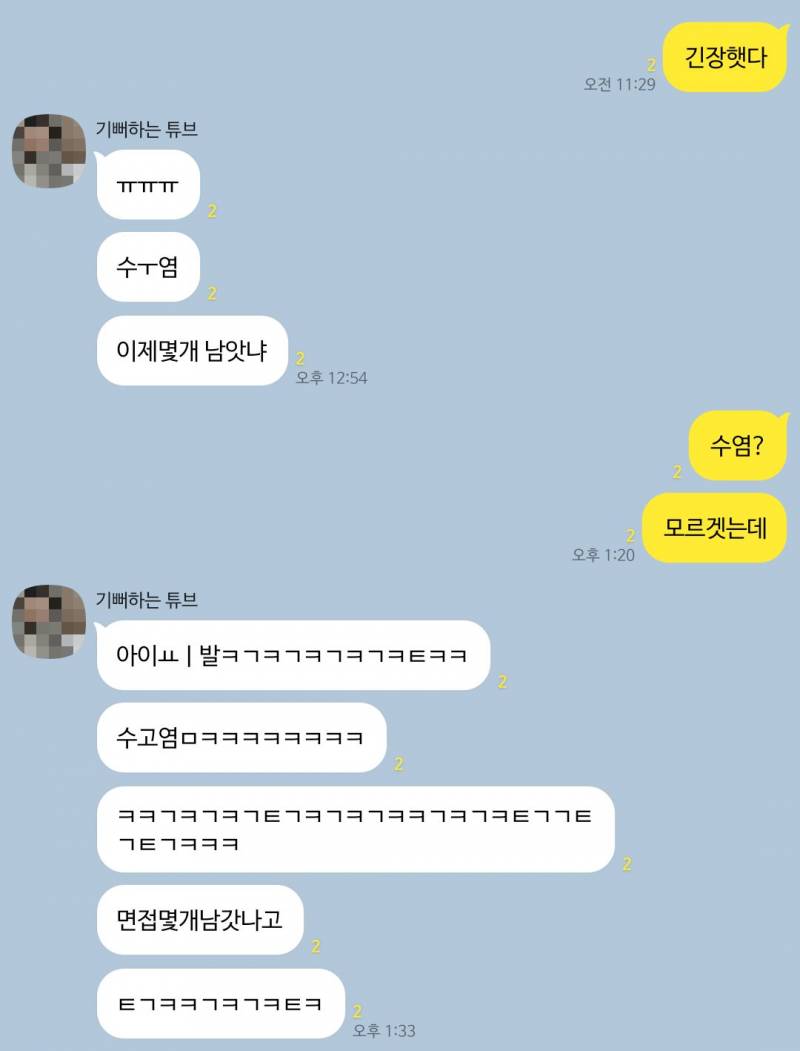Select the yellow 긴장햇다 message bubble
The width and height of the screenshot is (800, 1051).
pos(724,55)
